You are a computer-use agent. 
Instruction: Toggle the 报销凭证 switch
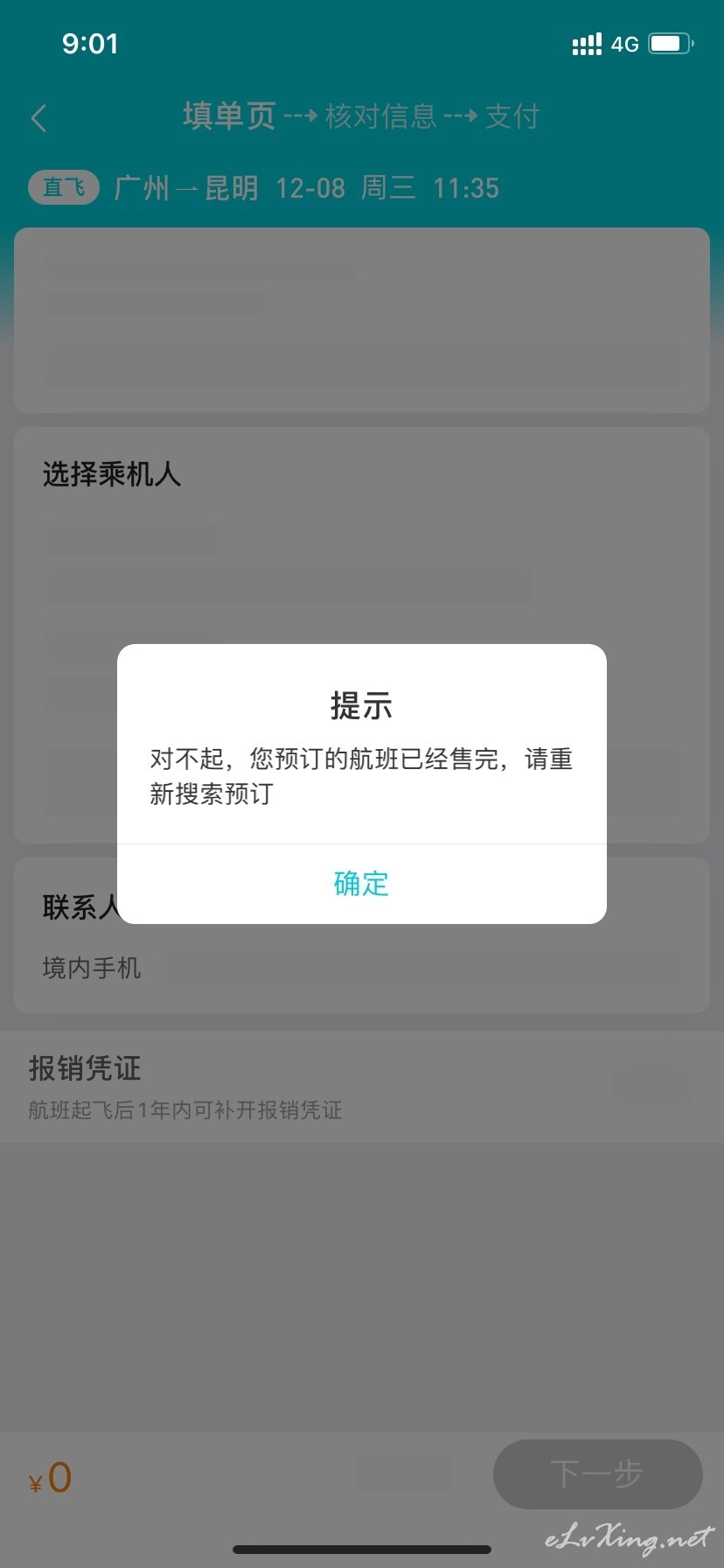652,1088
